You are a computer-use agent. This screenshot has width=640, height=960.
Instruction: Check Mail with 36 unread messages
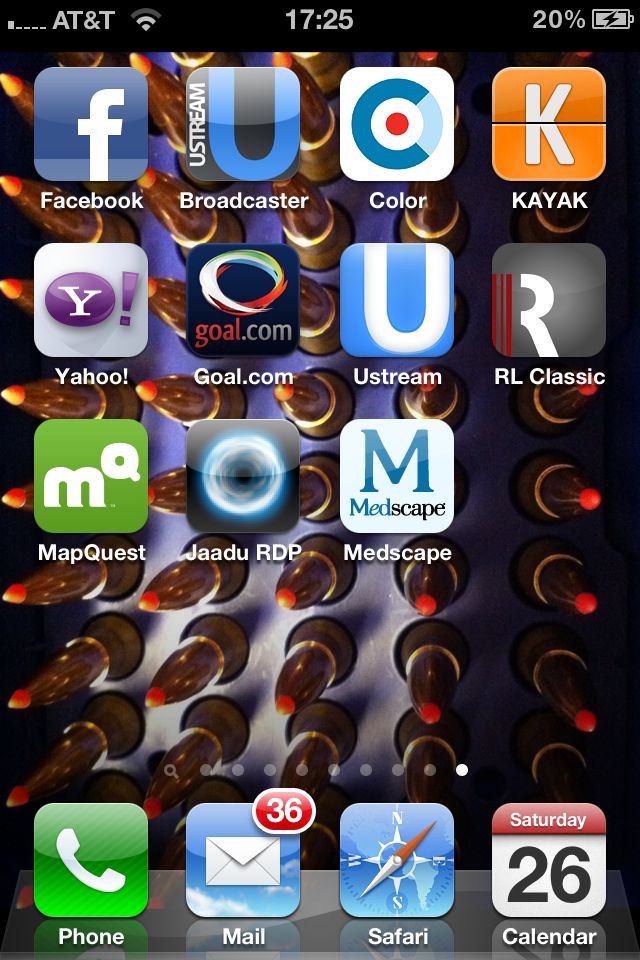click(x=243, y=860)
